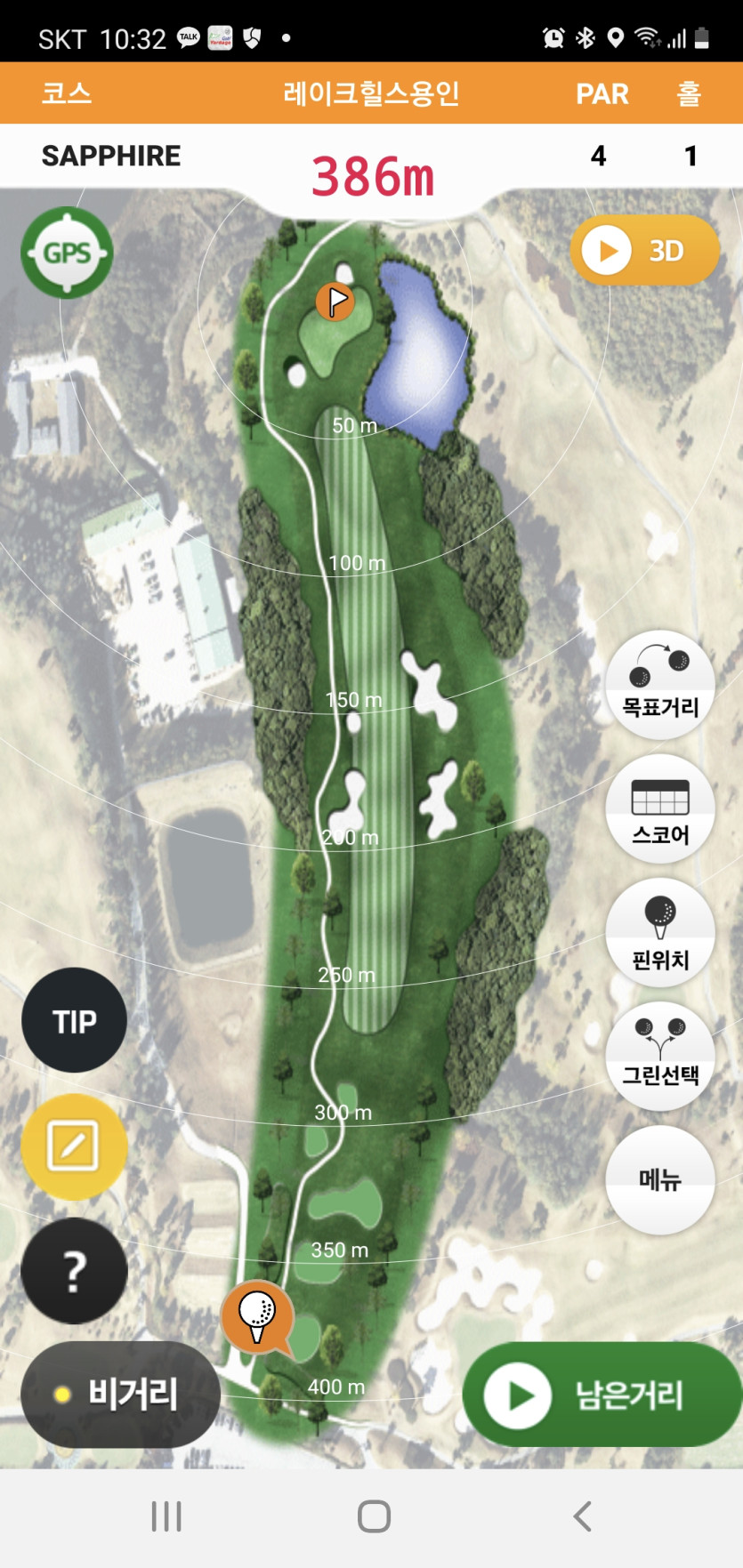The width and height of the screenshot is (743, 1568).
Task: Open 목표거리 target distance tool
Action: tap(659, 685)
